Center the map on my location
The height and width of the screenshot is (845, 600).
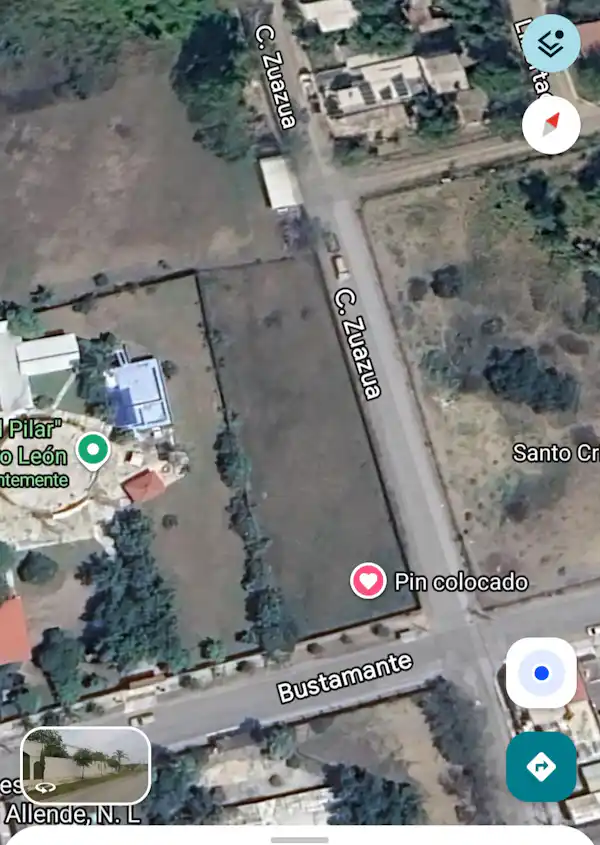point(541,673)
